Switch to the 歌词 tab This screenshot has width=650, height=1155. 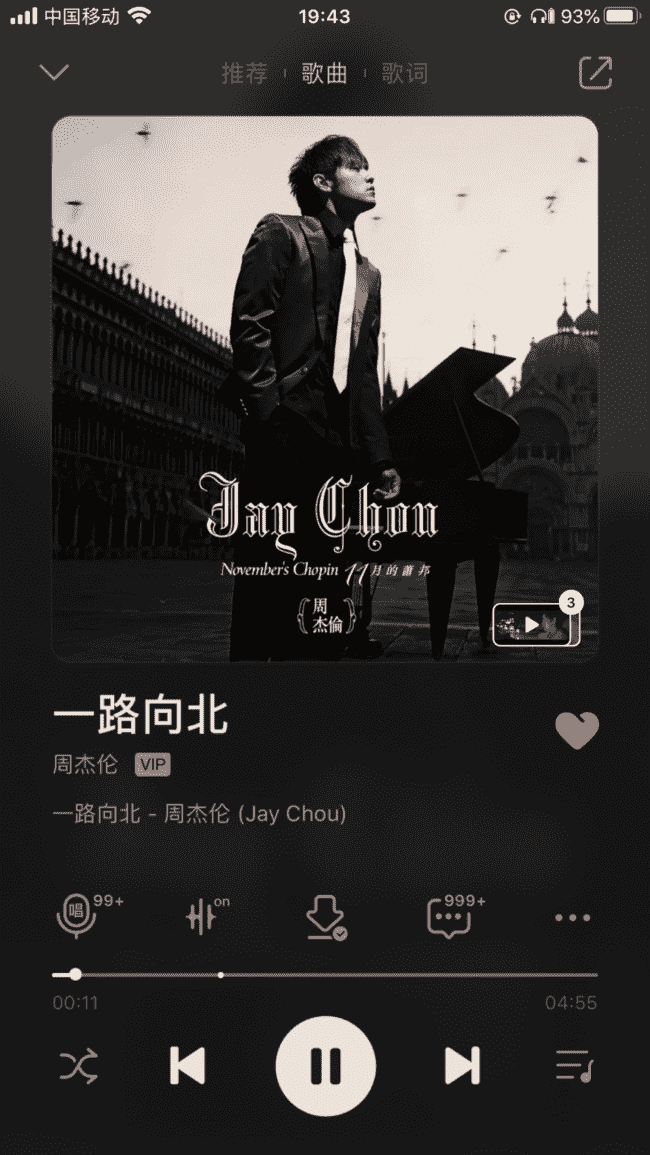coord(404,73)
